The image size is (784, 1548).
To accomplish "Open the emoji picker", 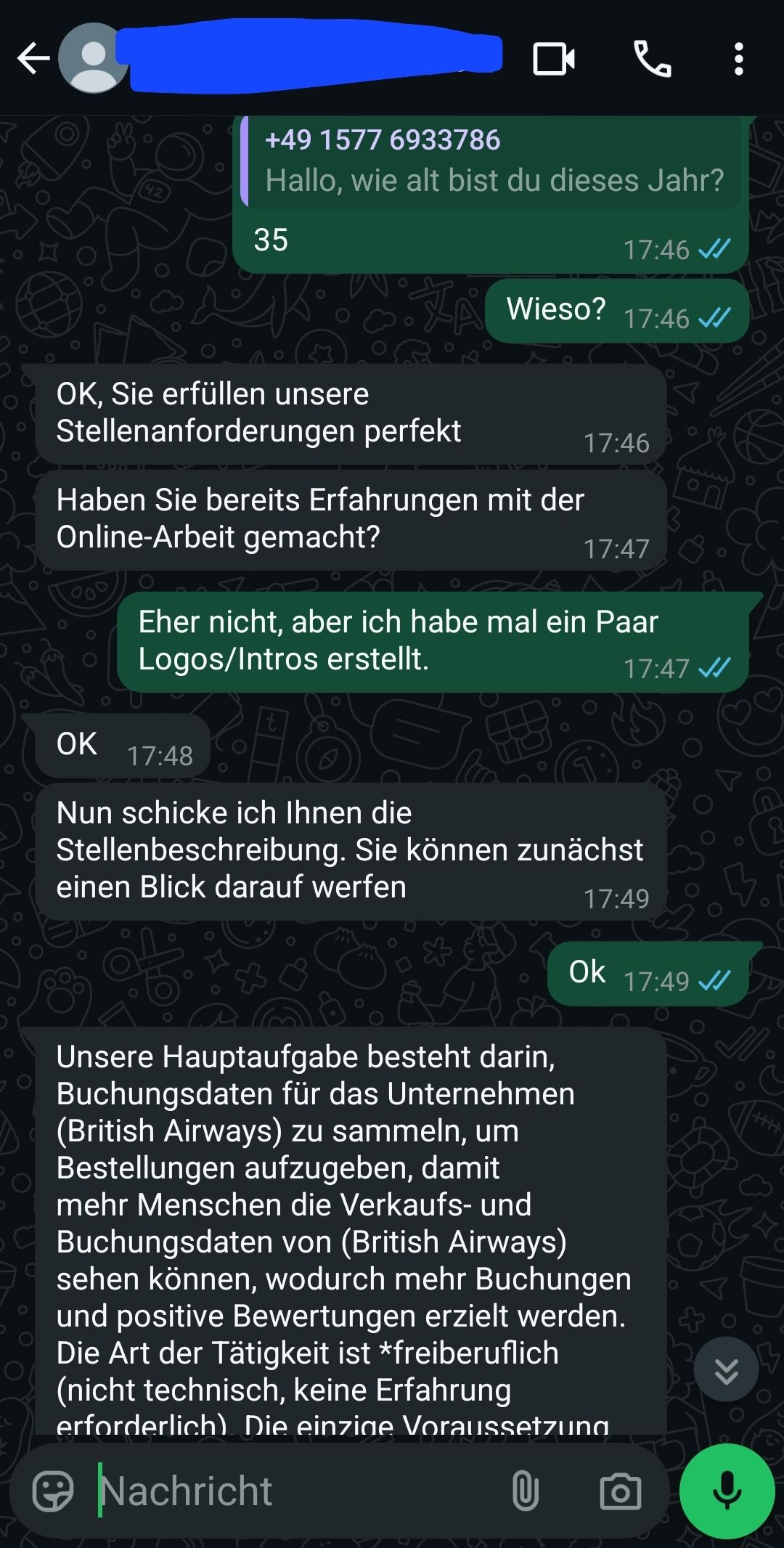I will click(x=53, y=1491).
